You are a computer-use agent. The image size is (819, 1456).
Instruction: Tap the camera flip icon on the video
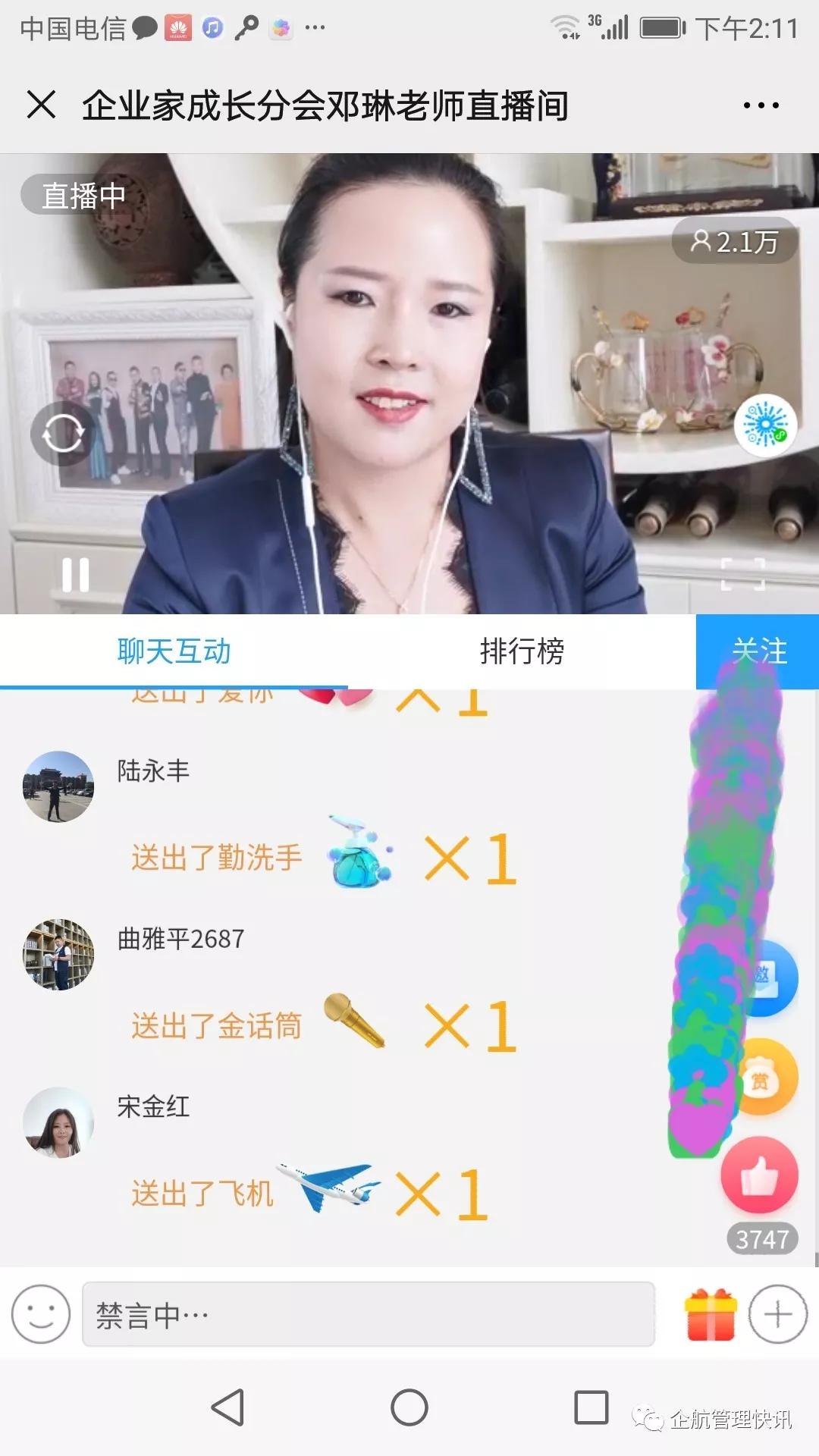coord(62,434)
